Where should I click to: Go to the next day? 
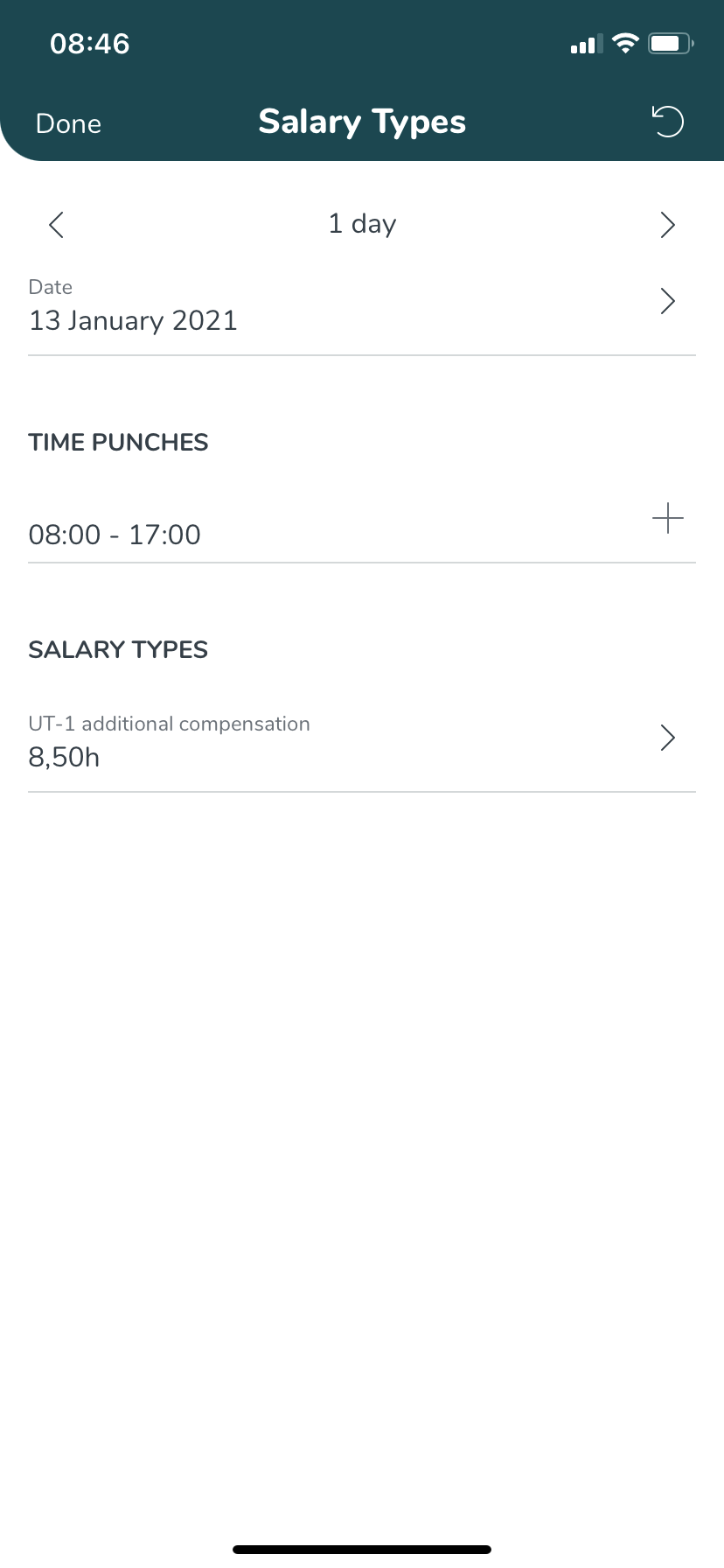[668, 225]
